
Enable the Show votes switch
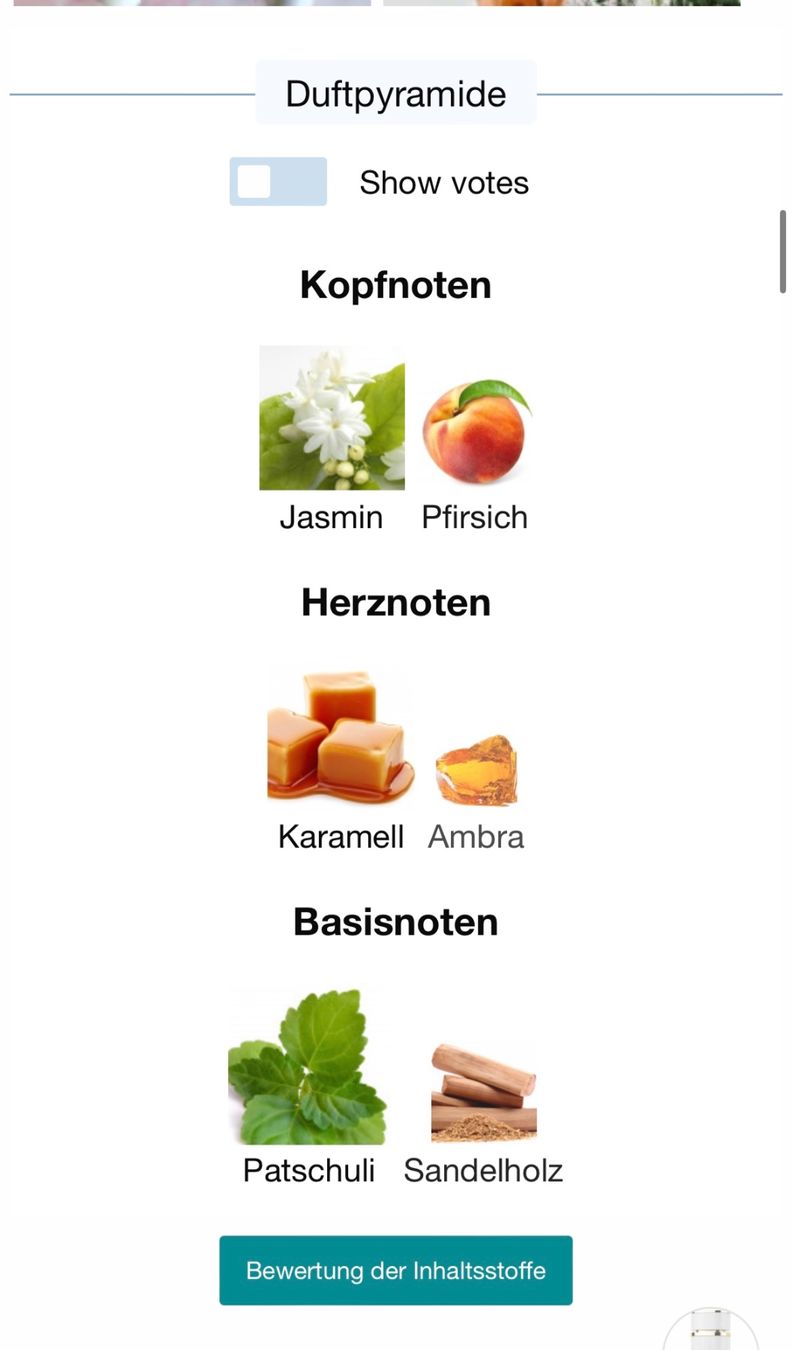pos(278,182)
